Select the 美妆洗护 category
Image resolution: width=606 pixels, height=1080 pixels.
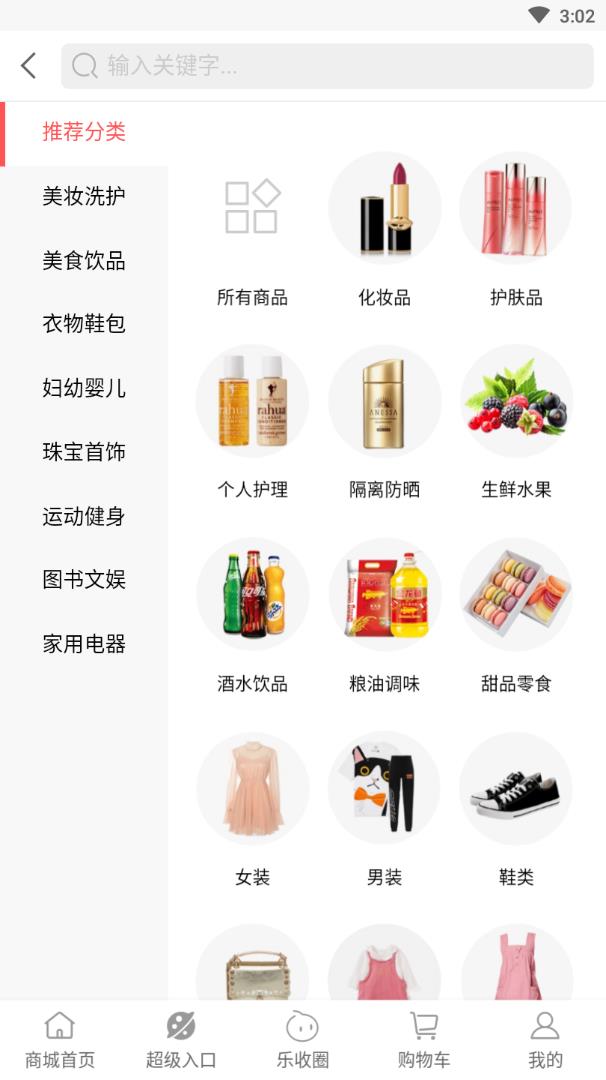[84, 196]
